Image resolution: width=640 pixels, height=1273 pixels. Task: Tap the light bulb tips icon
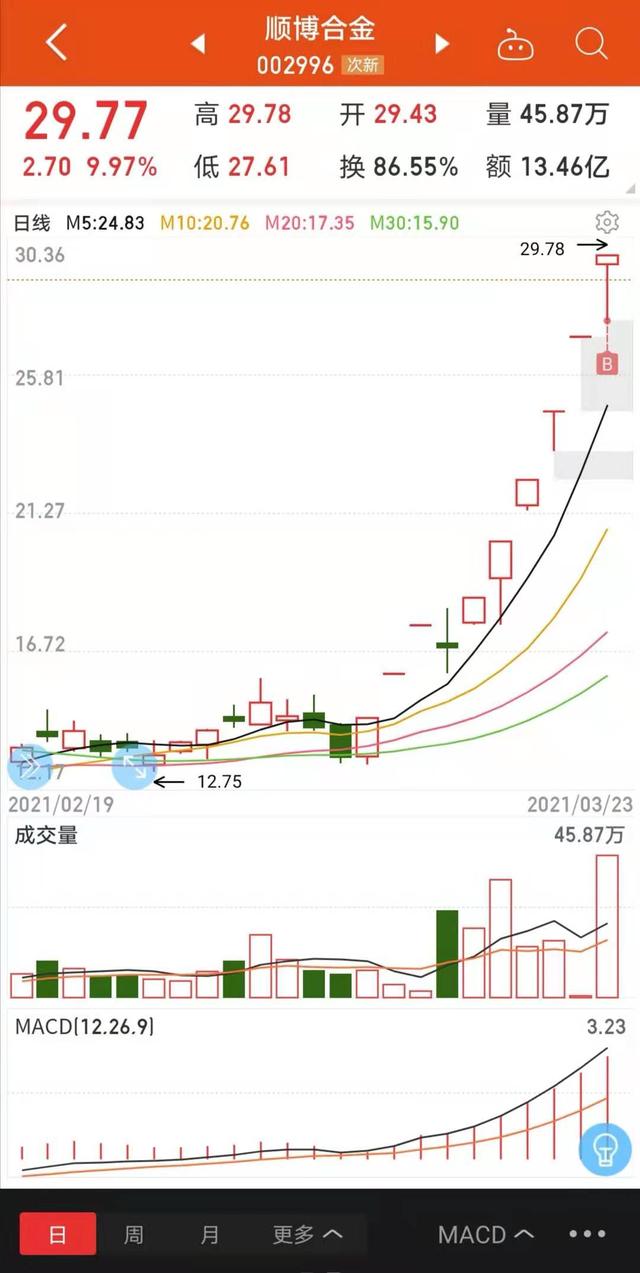click(605, 1148)
